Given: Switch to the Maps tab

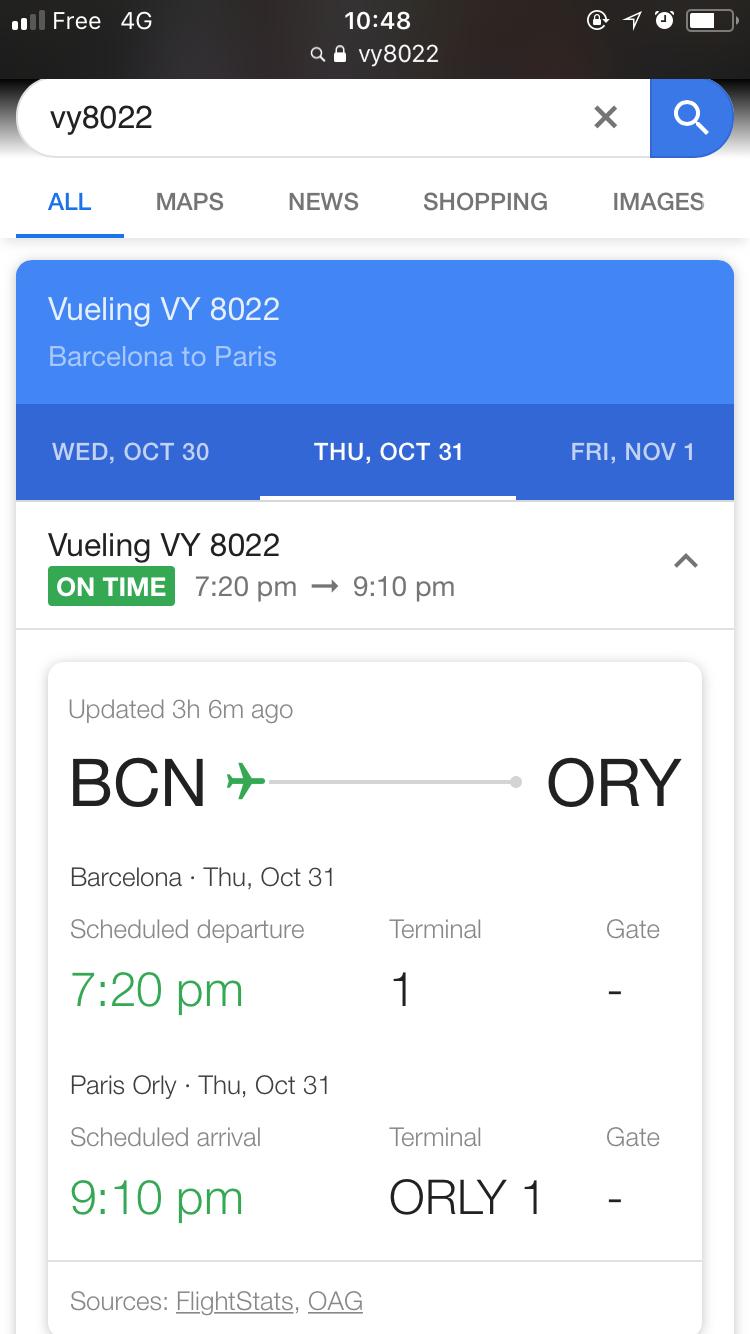Looking at the screenshot, I should (190, 201).
